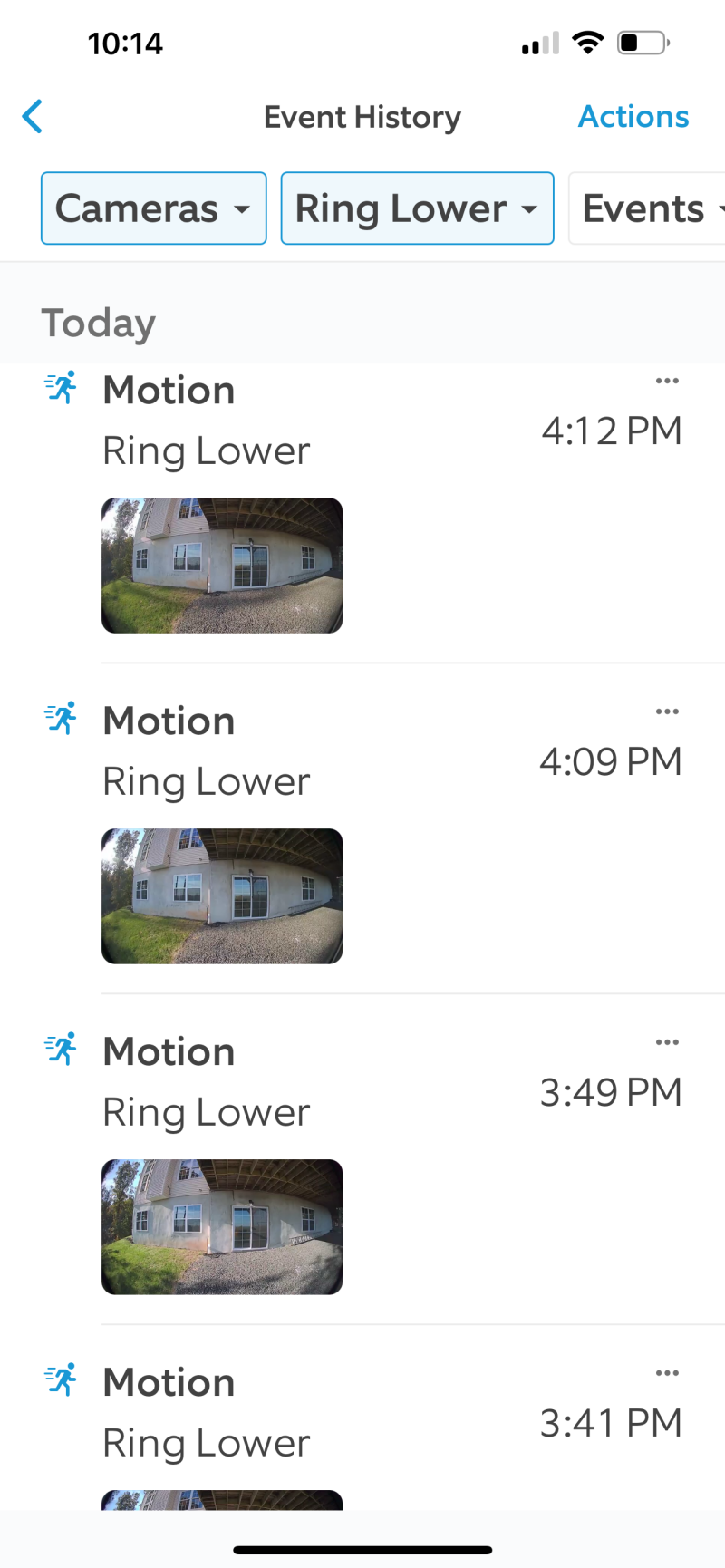Open more options for the 3:41 PM event
The height and width of the screenshot is (1568, 725).
pyautogui.click(x=667, y=1373)
